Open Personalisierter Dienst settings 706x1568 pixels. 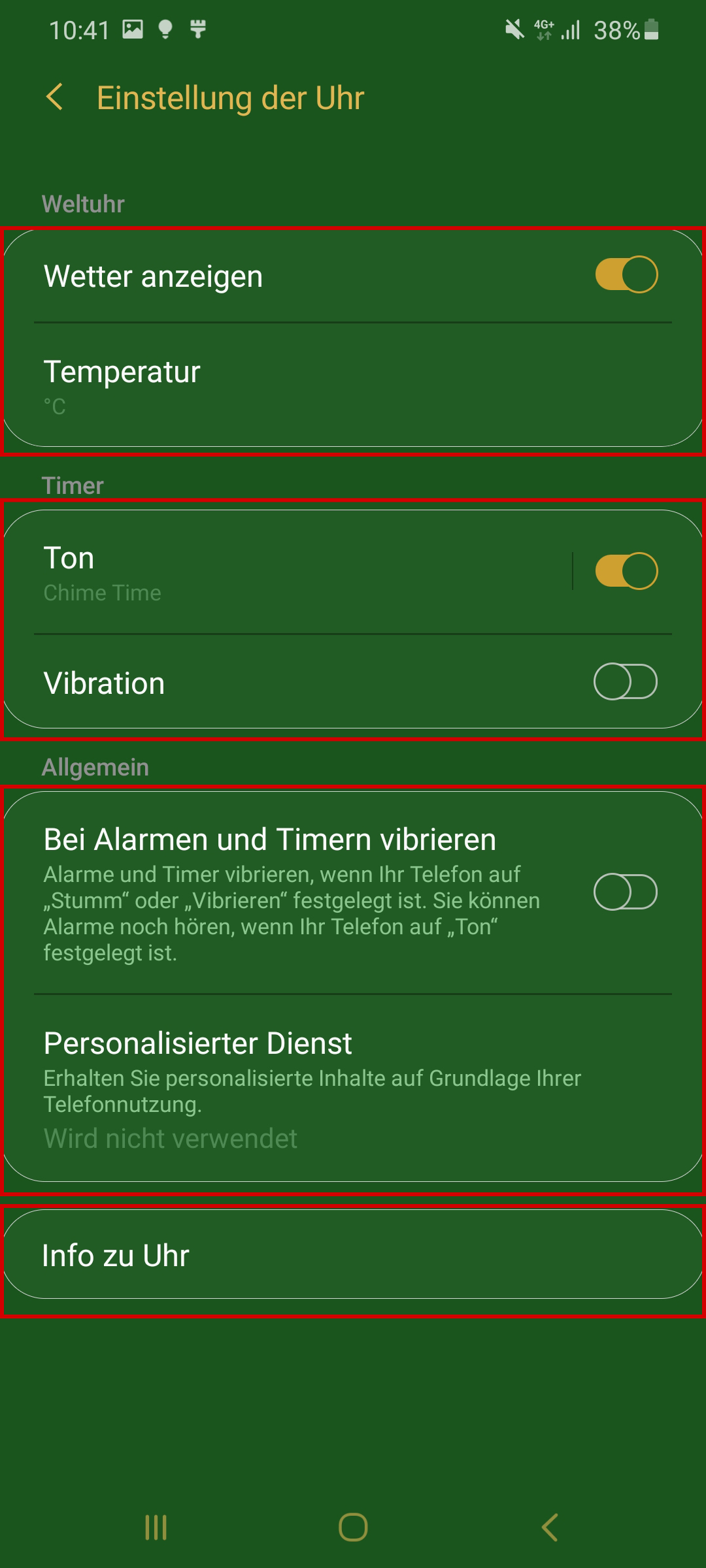coord(353,1088)
